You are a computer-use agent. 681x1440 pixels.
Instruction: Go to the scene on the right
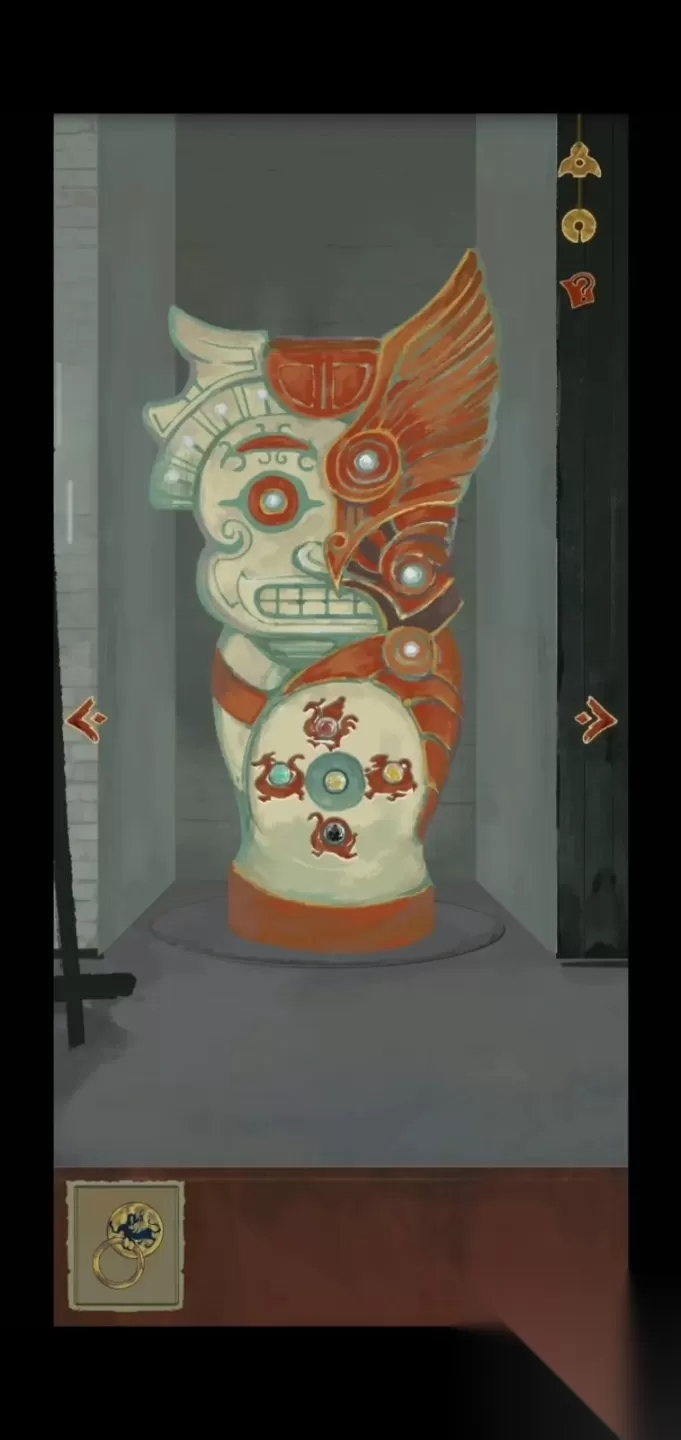(x=597, y=719)
